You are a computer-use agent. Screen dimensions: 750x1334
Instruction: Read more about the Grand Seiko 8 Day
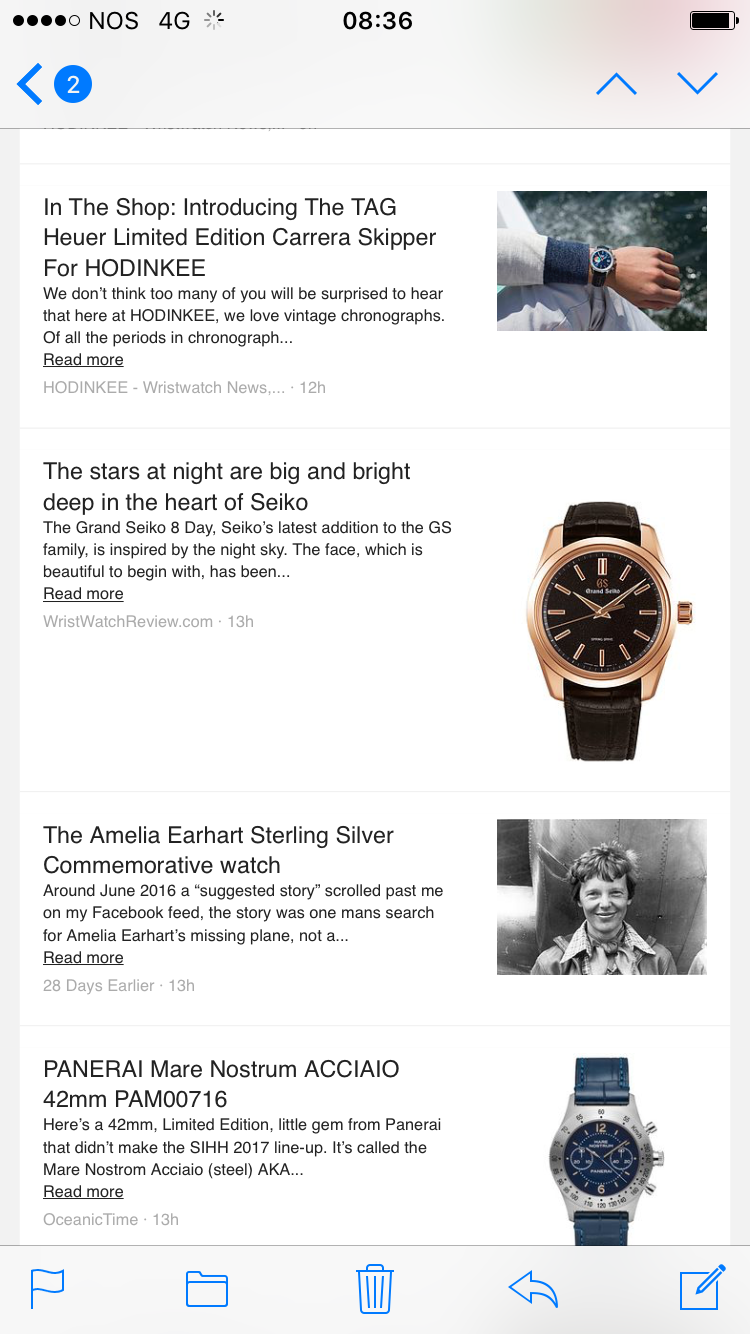[83, 594]
